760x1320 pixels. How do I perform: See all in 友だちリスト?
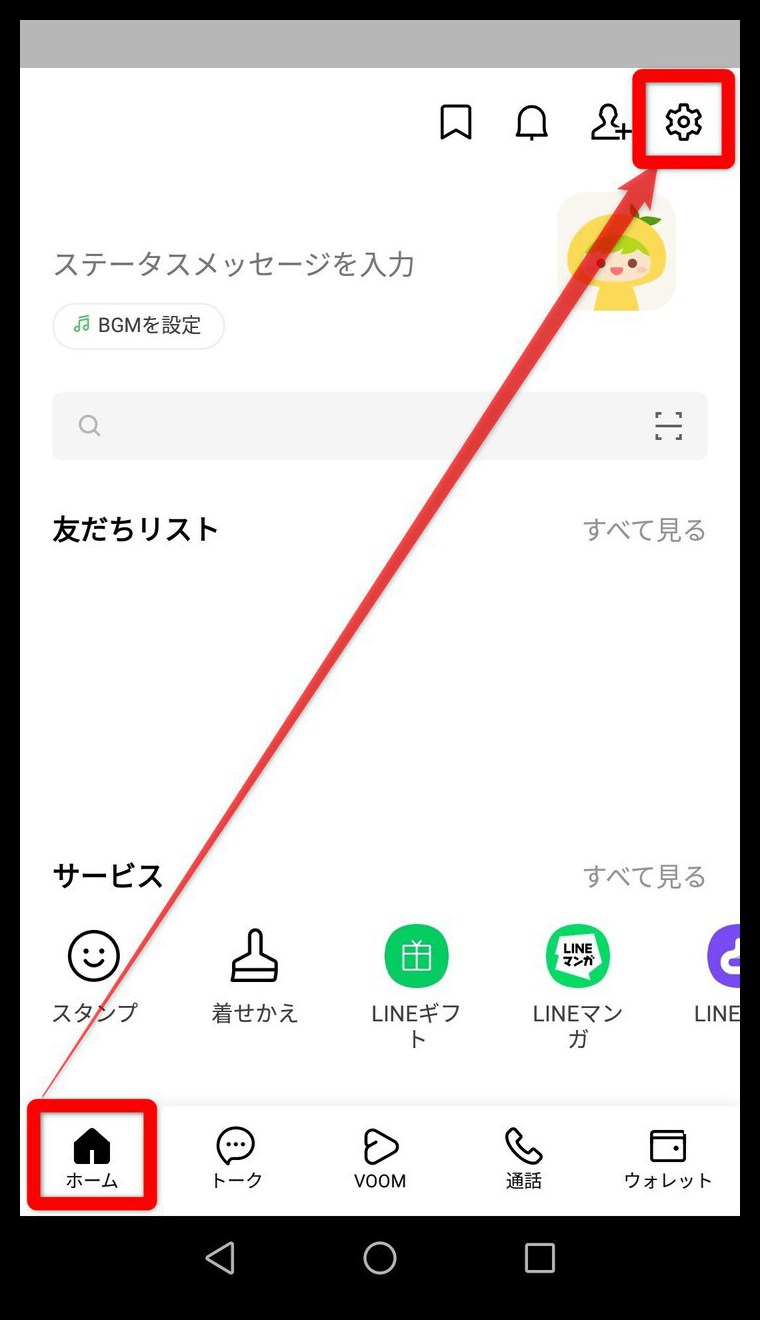pyautogui.click(x=644, y=529)
